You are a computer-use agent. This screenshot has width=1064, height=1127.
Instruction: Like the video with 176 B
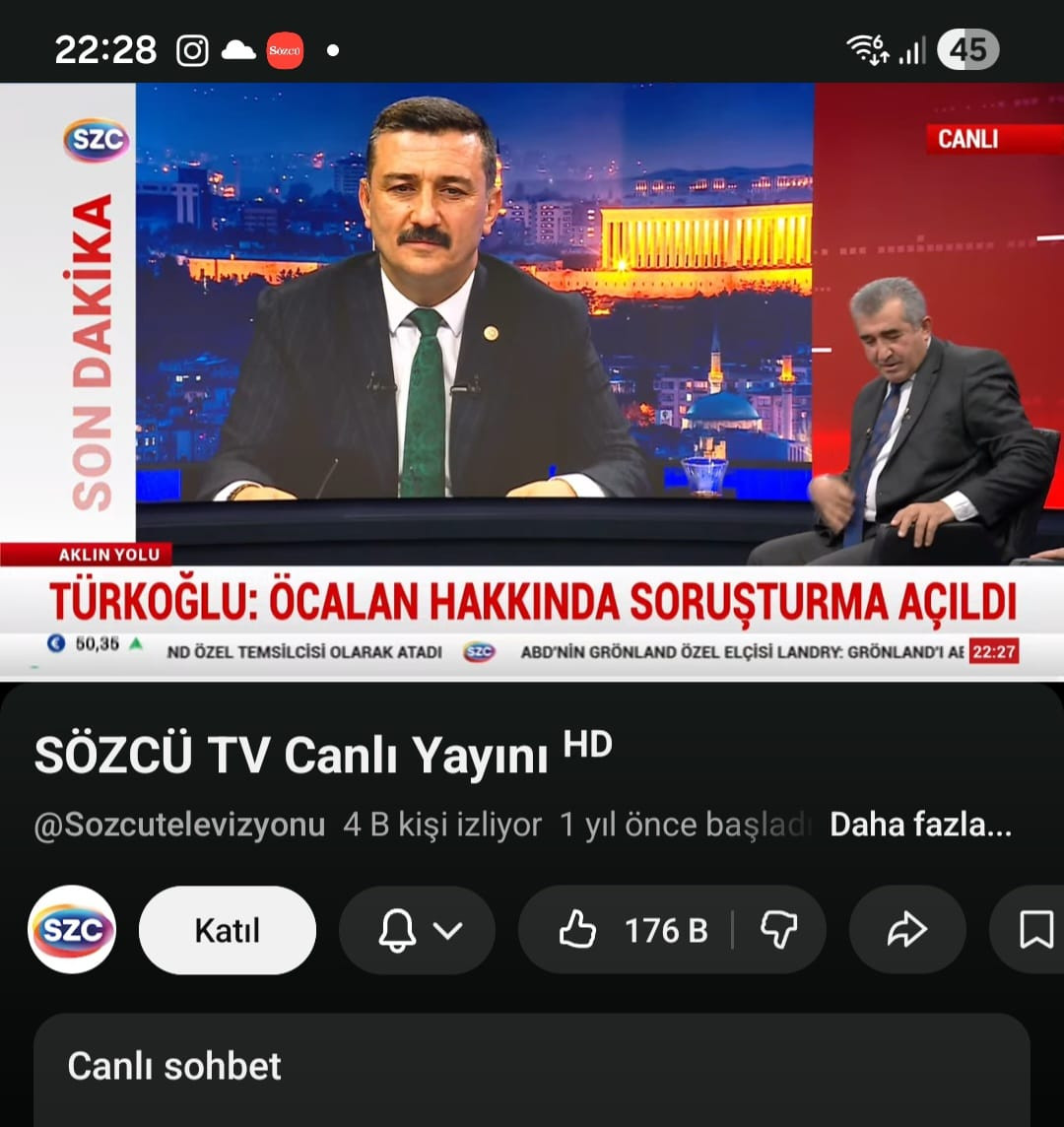pos(631,930)
